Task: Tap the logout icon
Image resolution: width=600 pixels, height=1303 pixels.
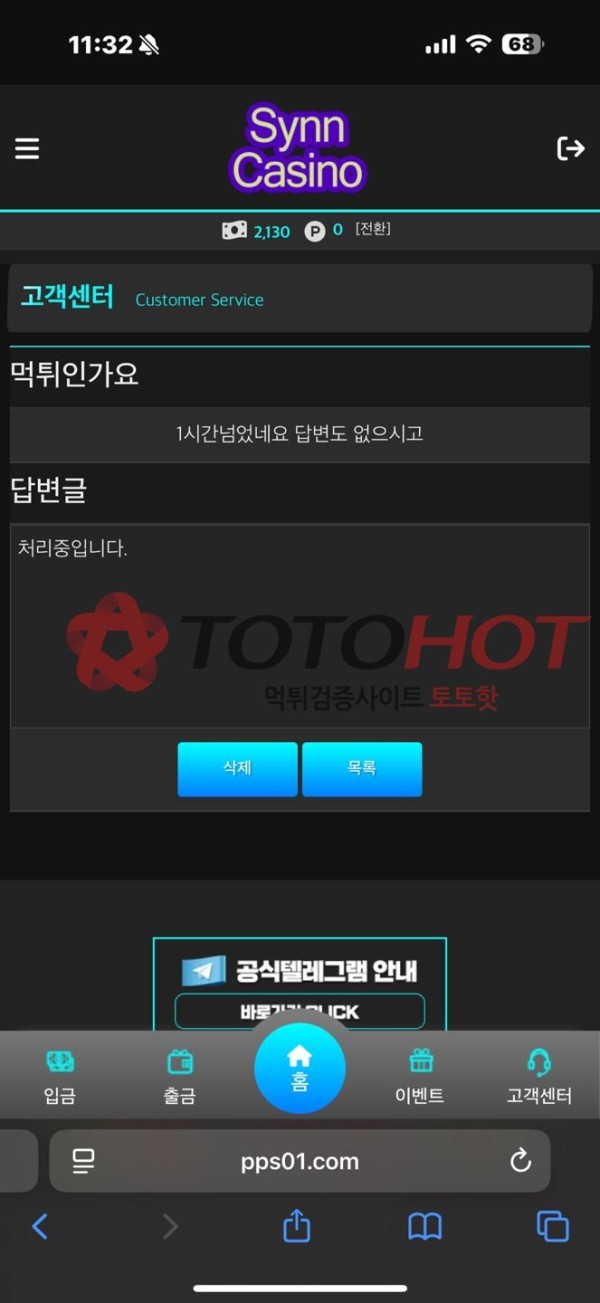Action: click(x=570, y=149)
